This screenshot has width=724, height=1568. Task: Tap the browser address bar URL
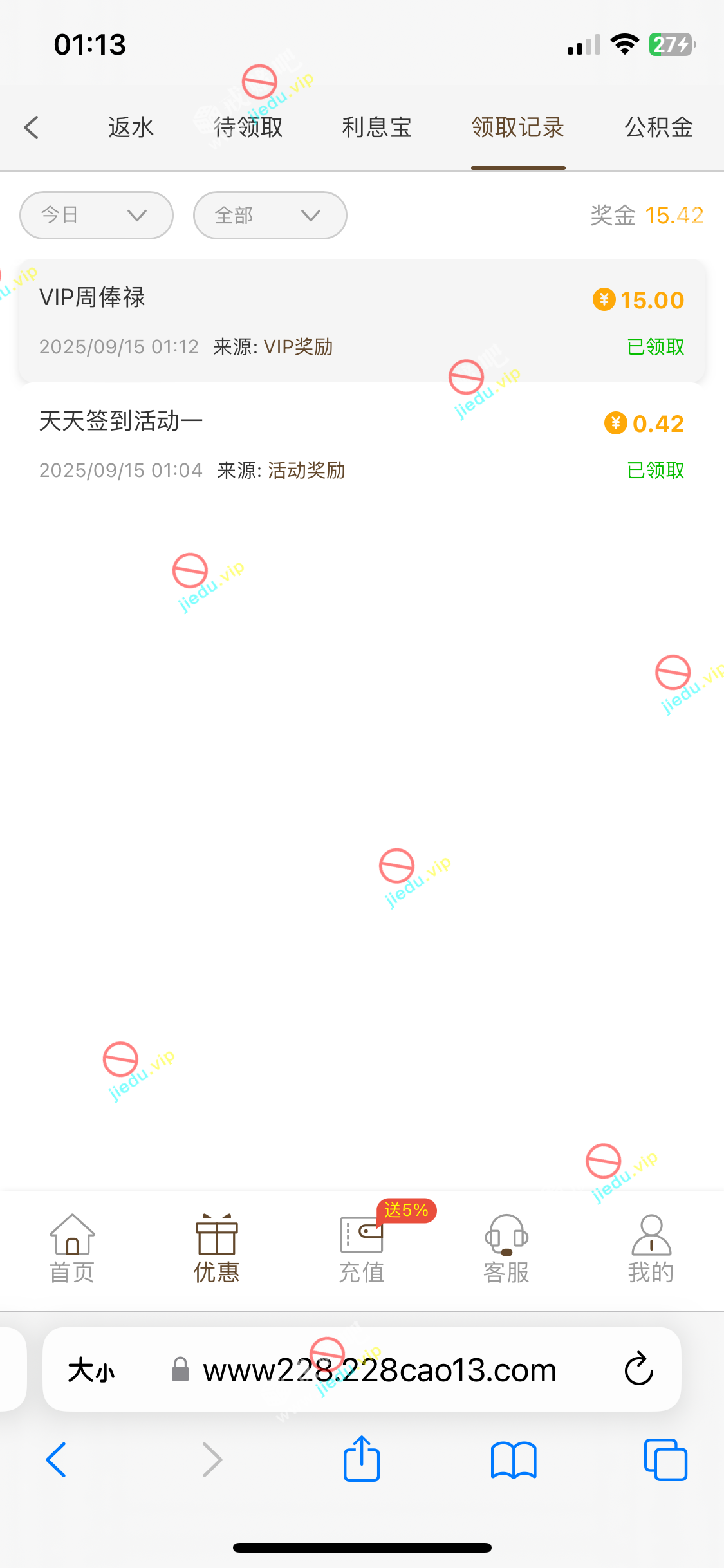(380, 1370)
